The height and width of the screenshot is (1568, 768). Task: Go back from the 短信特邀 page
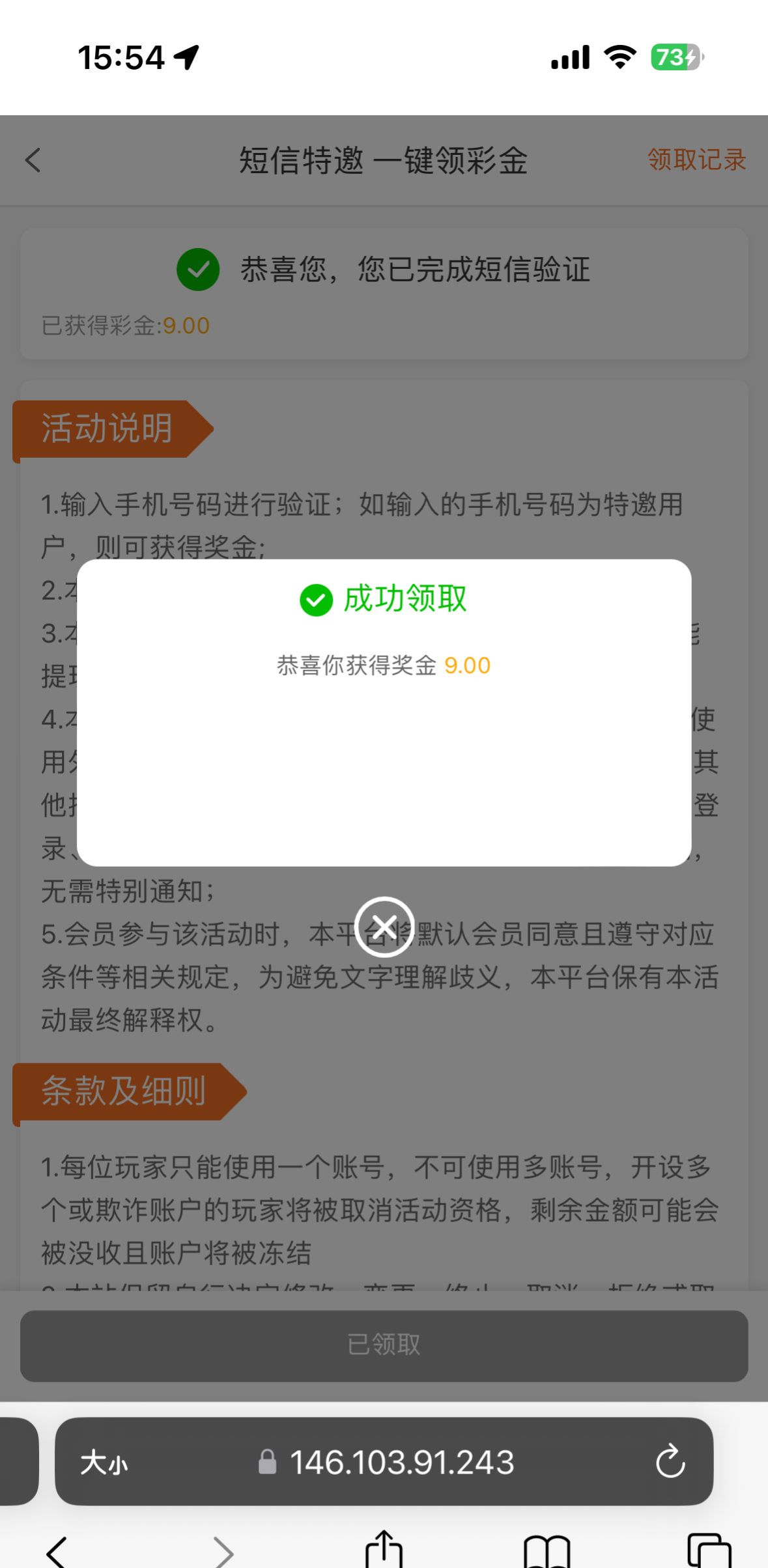click(x=33, y=160)
